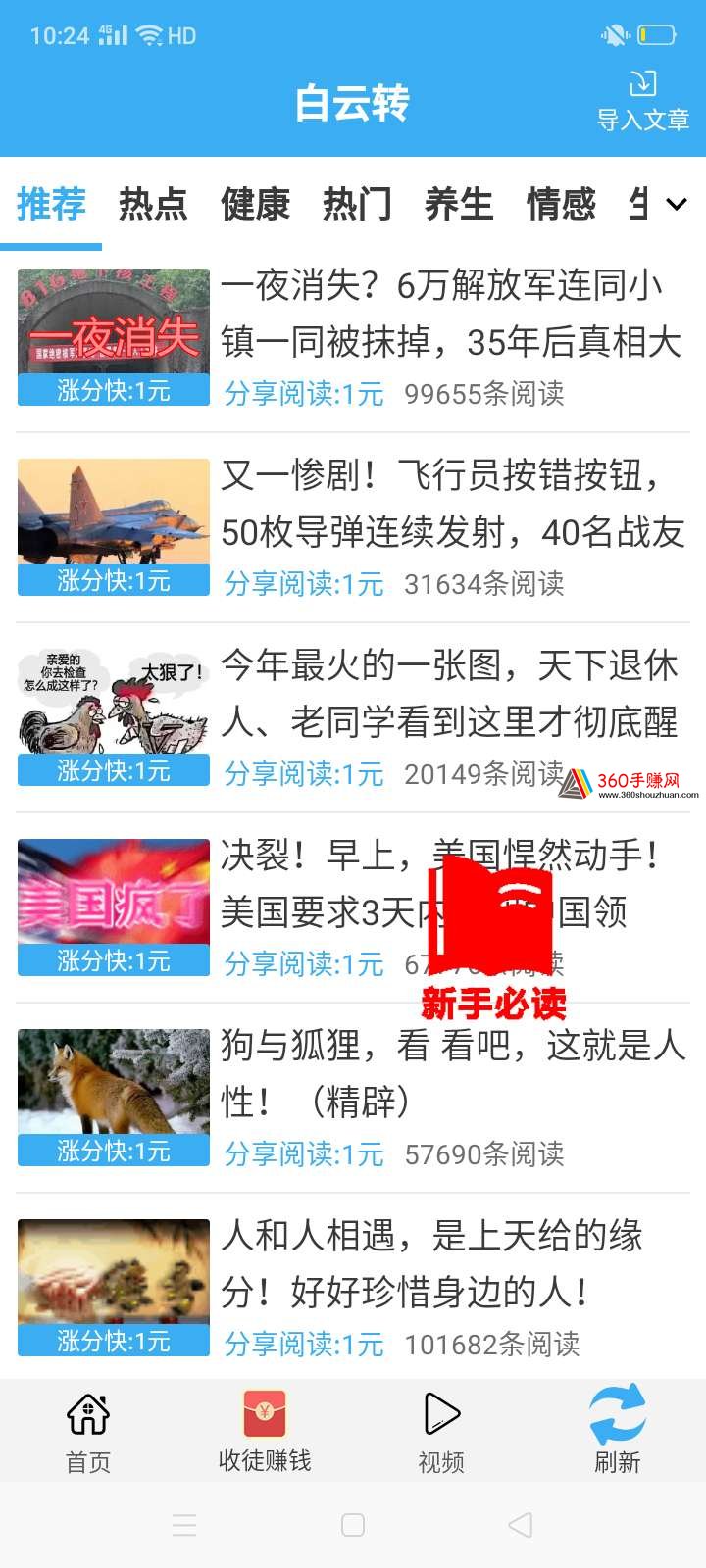Image resolution: width=706 pixels, height=1568 pixels.
Task: Open the 收徒赚钱 tab
Action: point(265,1434)
